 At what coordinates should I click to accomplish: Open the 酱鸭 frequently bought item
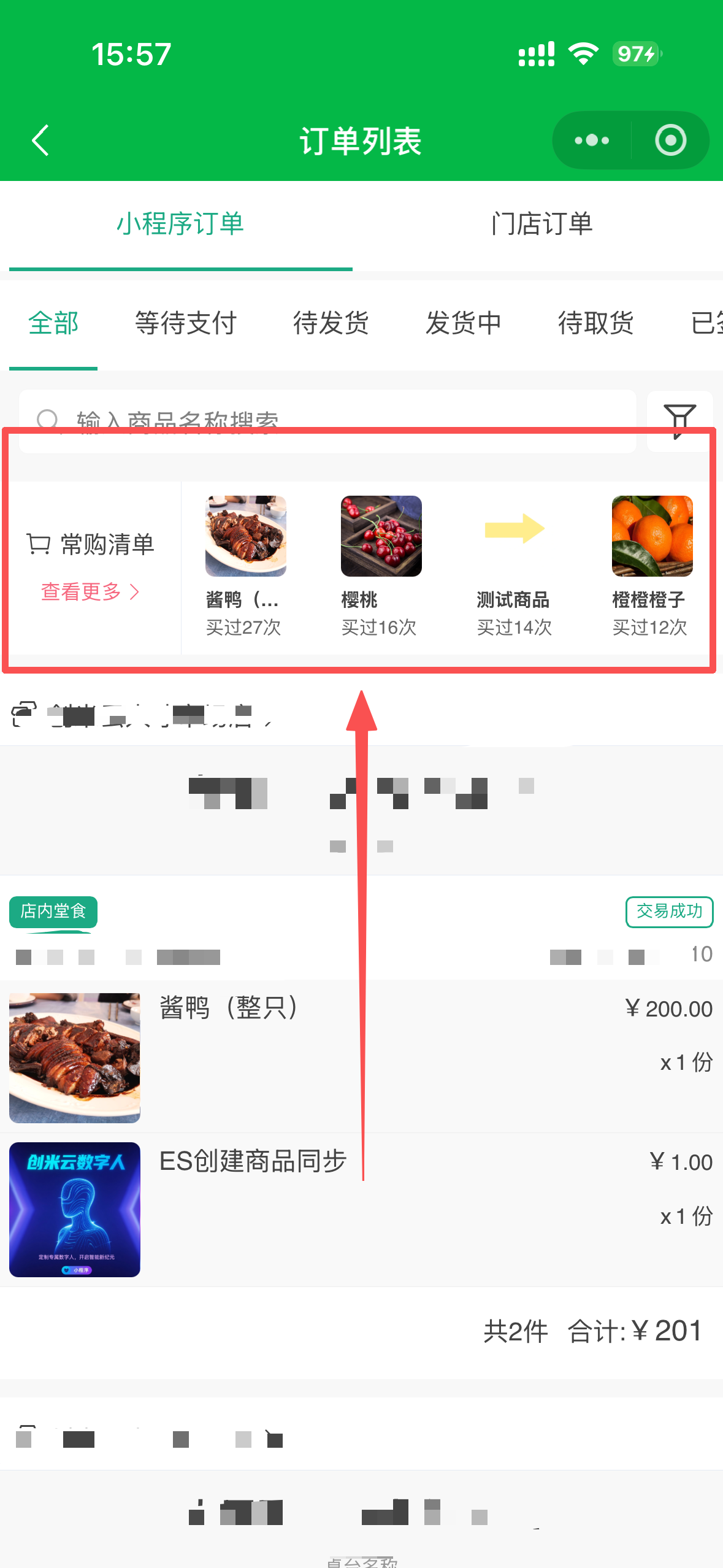coord(245,565)
